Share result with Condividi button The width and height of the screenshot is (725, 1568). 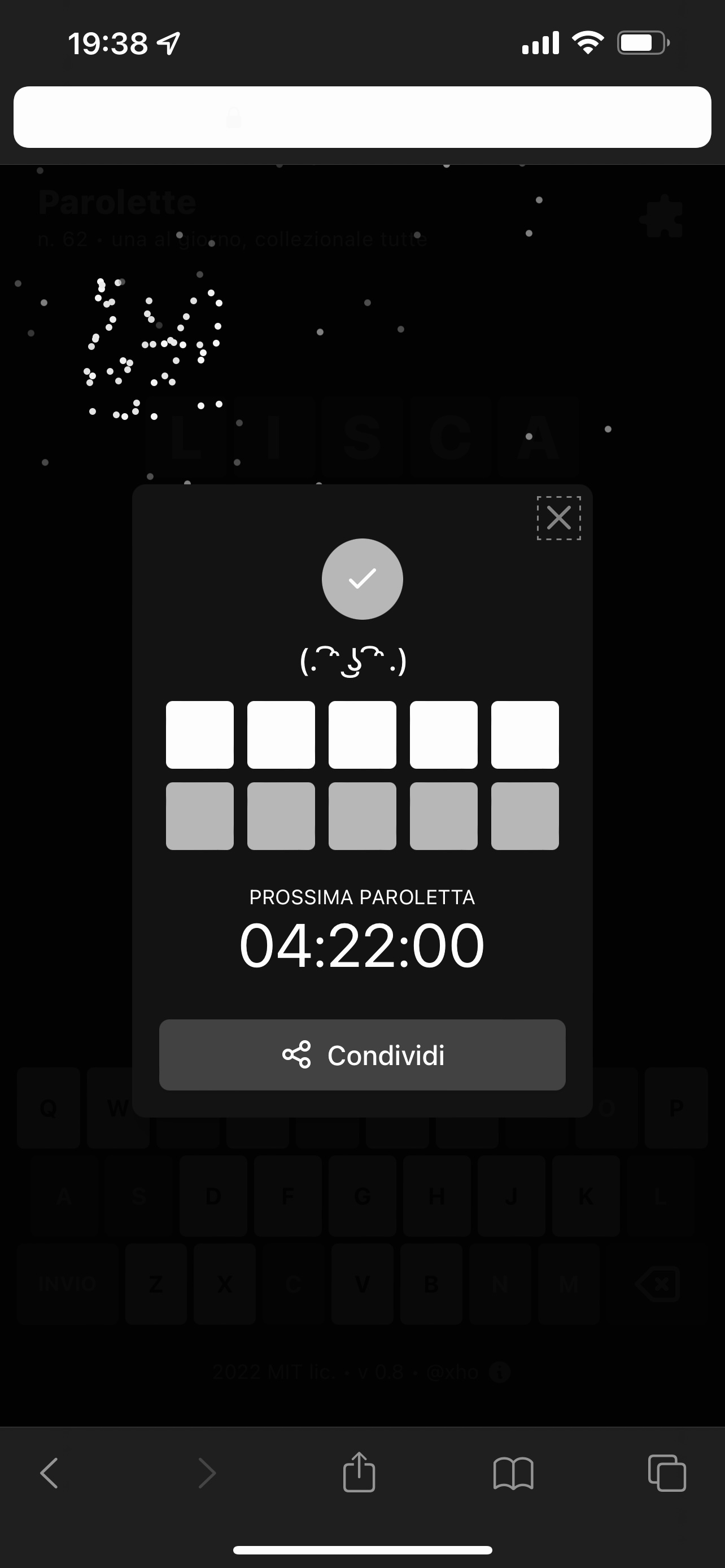362,1055
